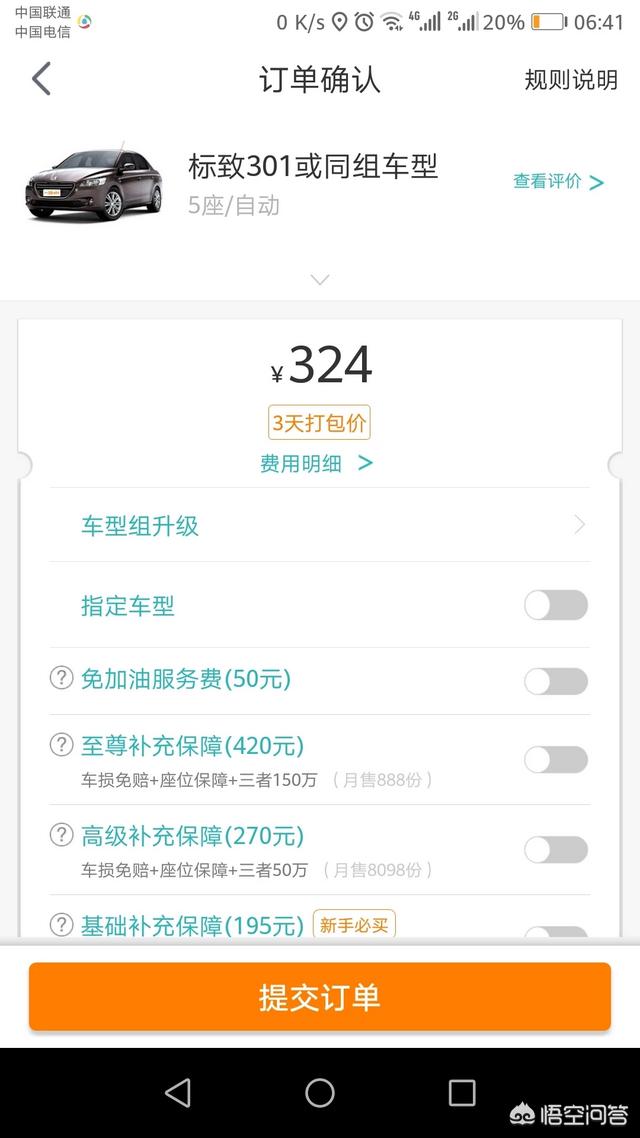Open 车型组升级 upgrade row
The height and width of the screenshot is (1138, 640).
point(320,526)
